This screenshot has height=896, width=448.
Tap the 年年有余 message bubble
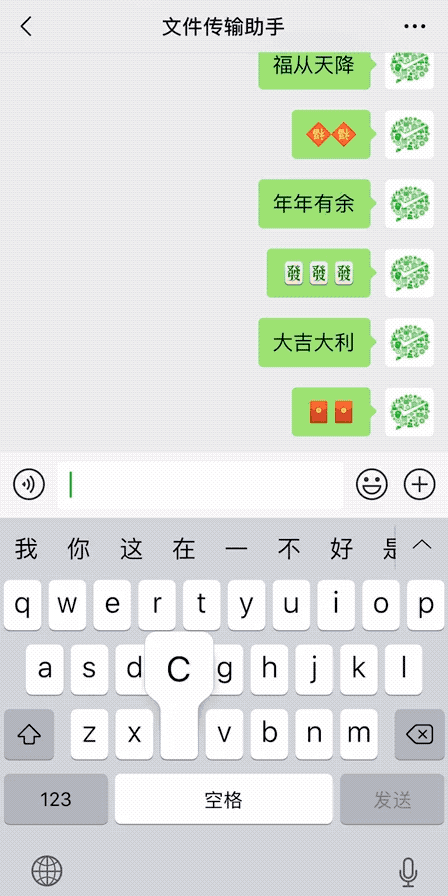tap(314, 203)
